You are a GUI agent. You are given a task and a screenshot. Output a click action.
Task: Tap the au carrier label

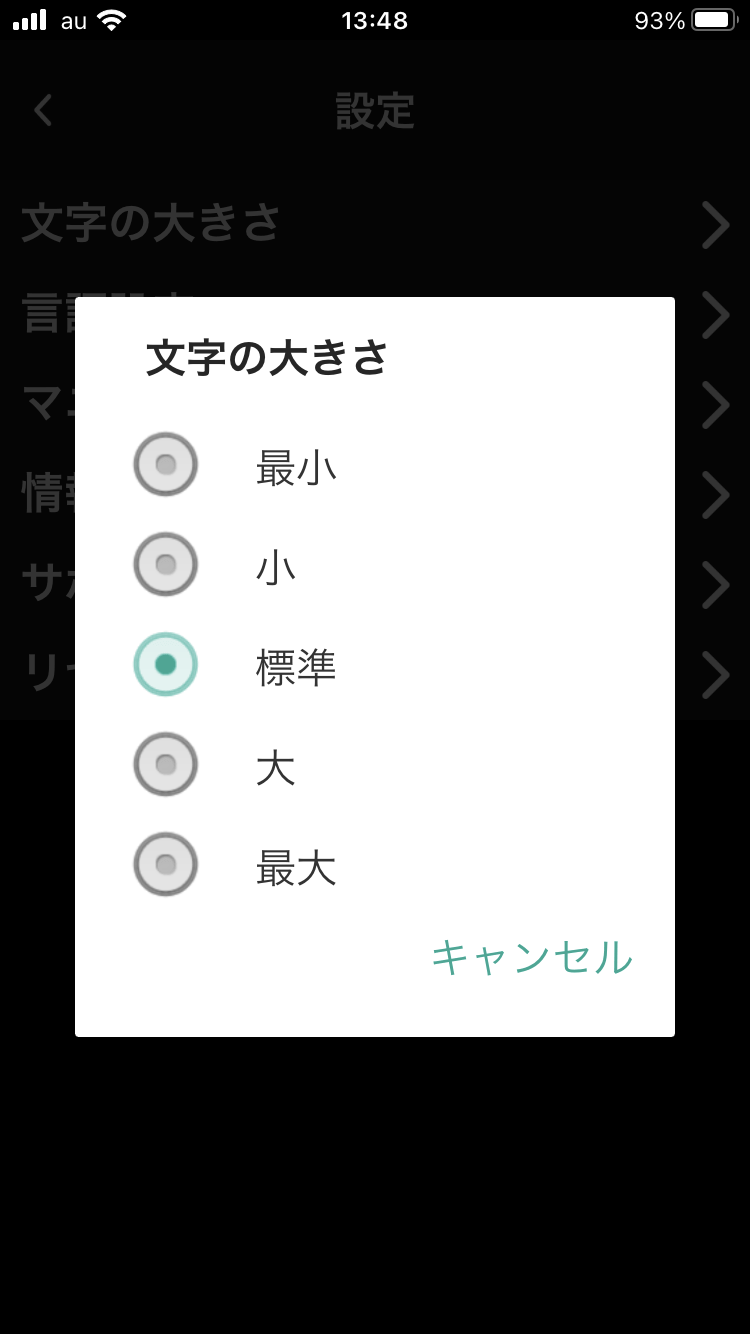point(70,19)
